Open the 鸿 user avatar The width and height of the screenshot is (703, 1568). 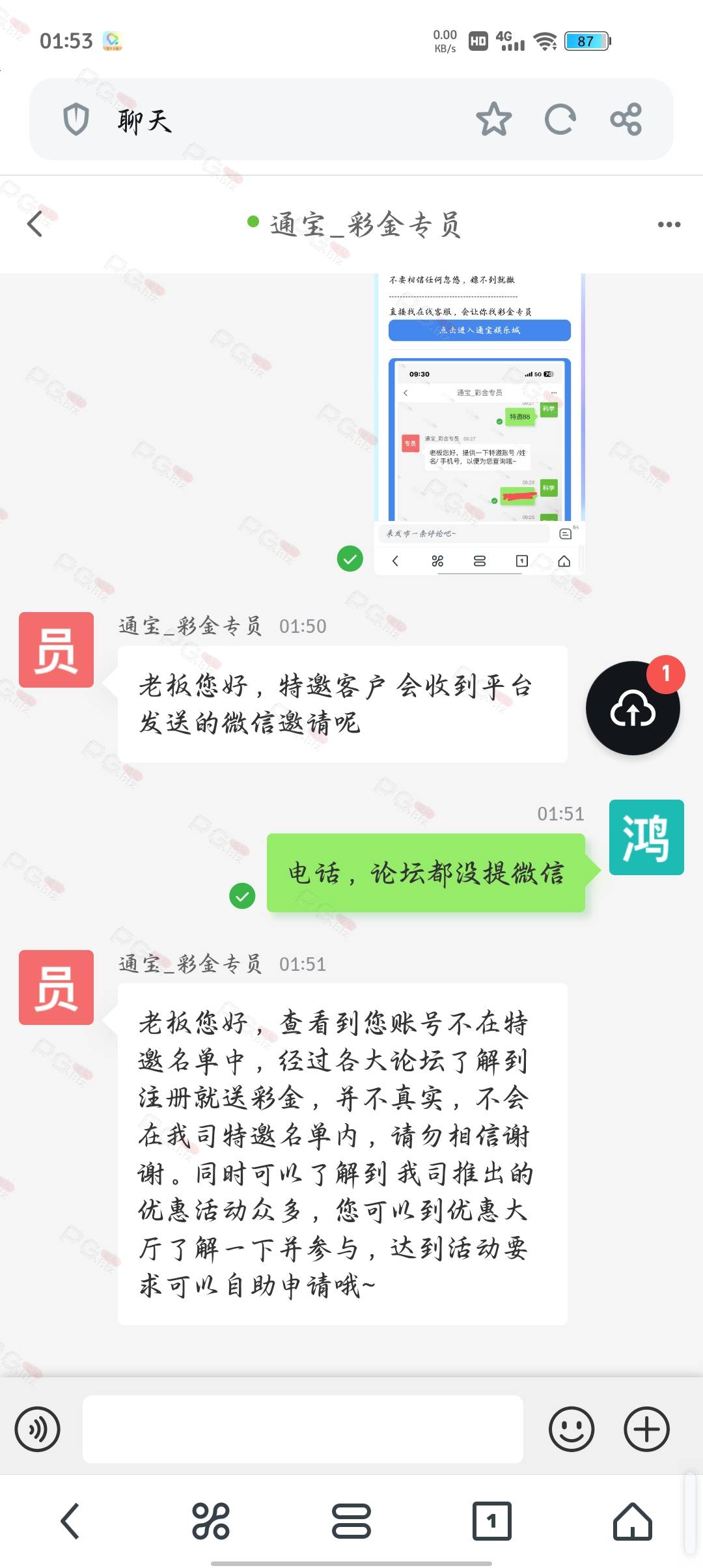[646, 837]
